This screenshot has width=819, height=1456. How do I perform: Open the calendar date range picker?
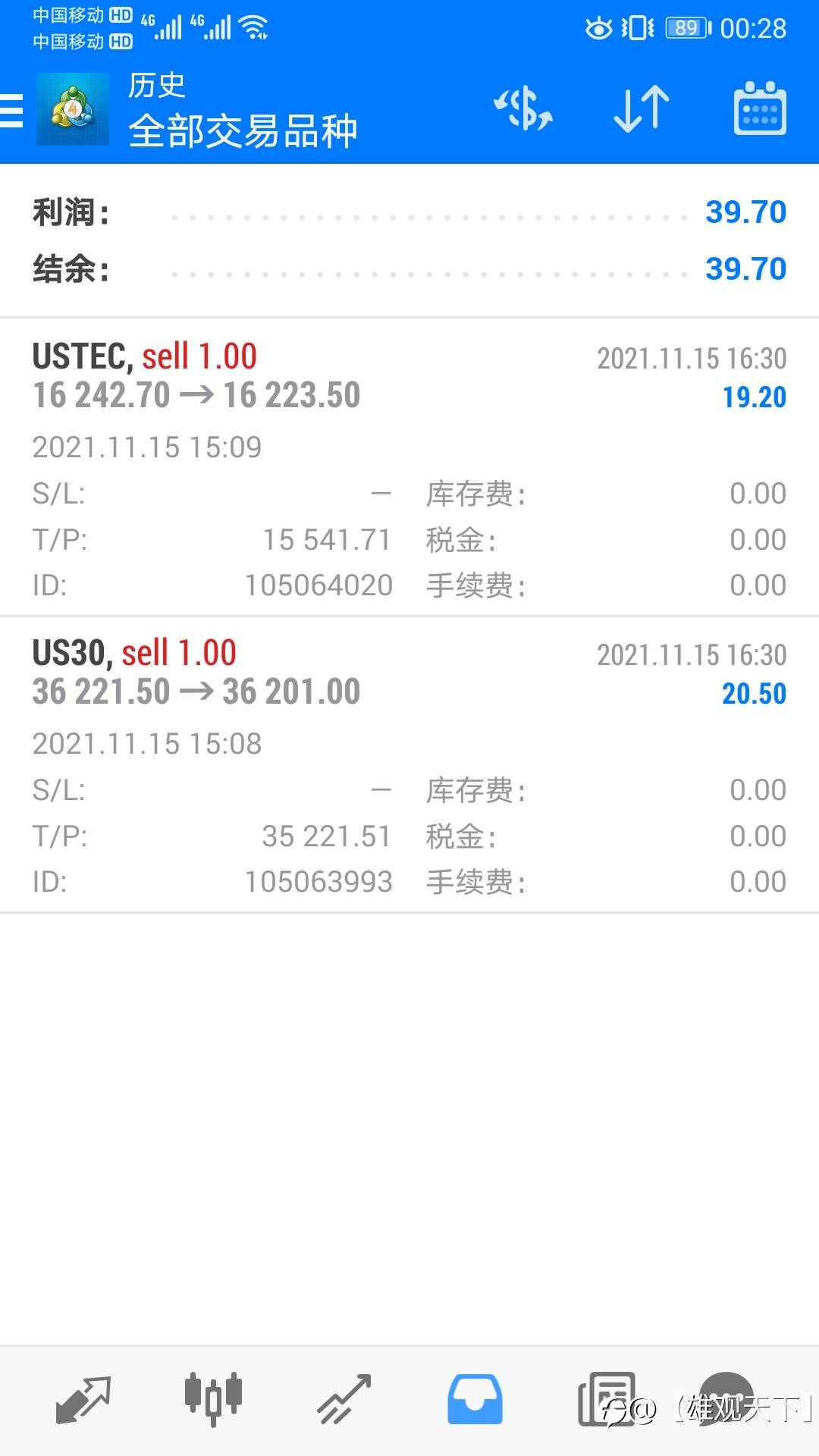click(760, 109)
